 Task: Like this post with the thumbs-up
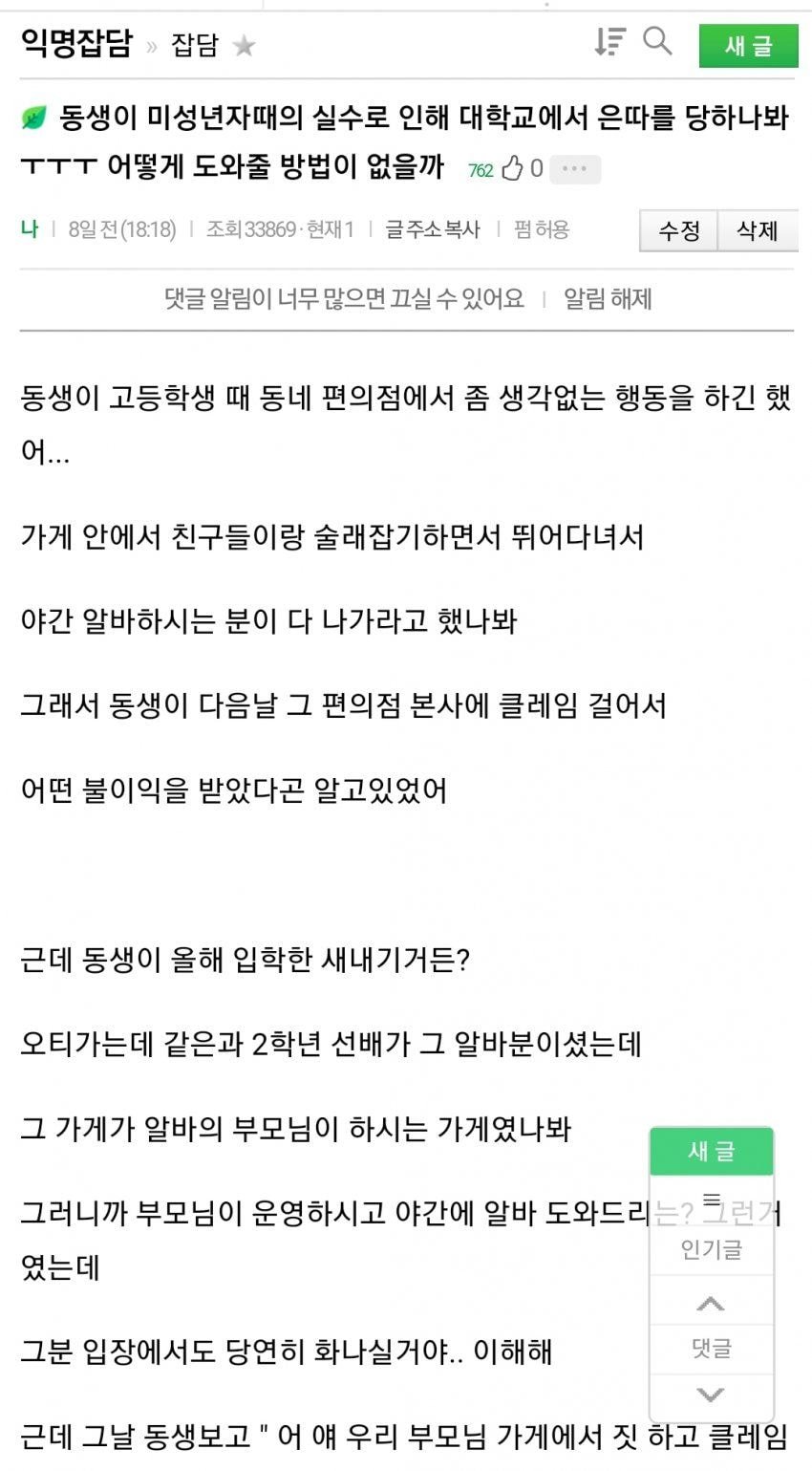513,168
